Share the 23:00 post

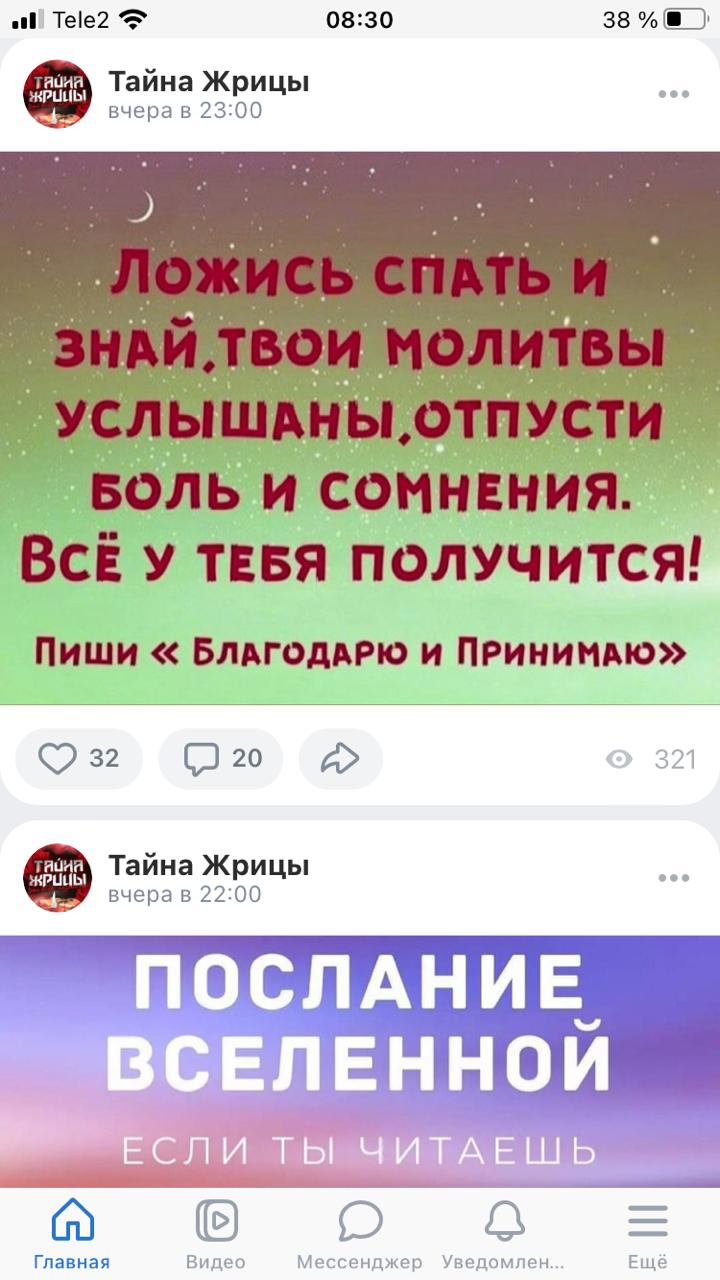click(339, 759)
